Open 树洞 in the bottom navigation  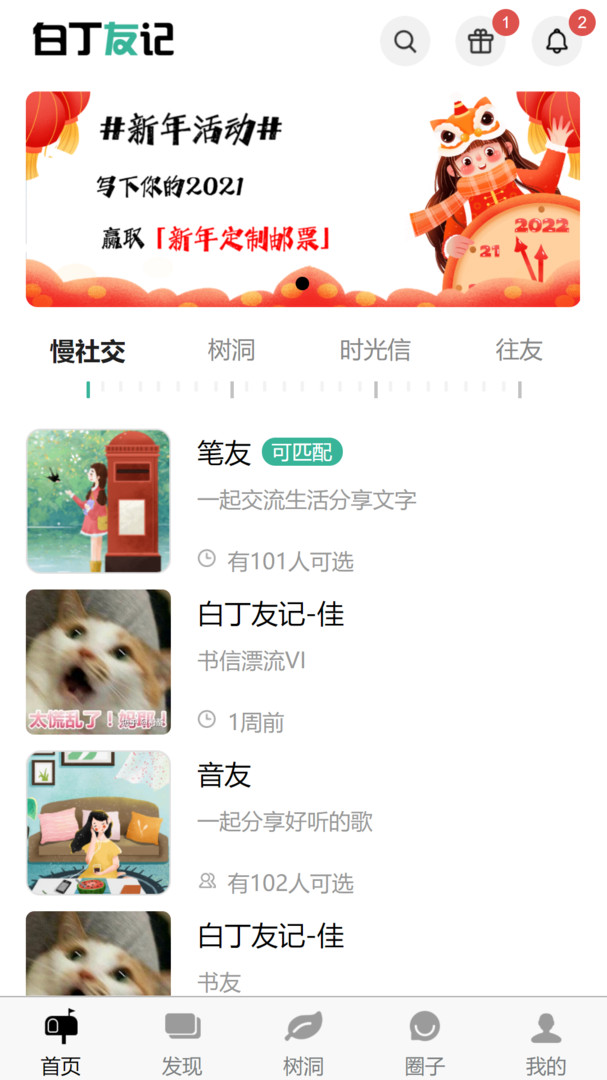point(303,1041)
